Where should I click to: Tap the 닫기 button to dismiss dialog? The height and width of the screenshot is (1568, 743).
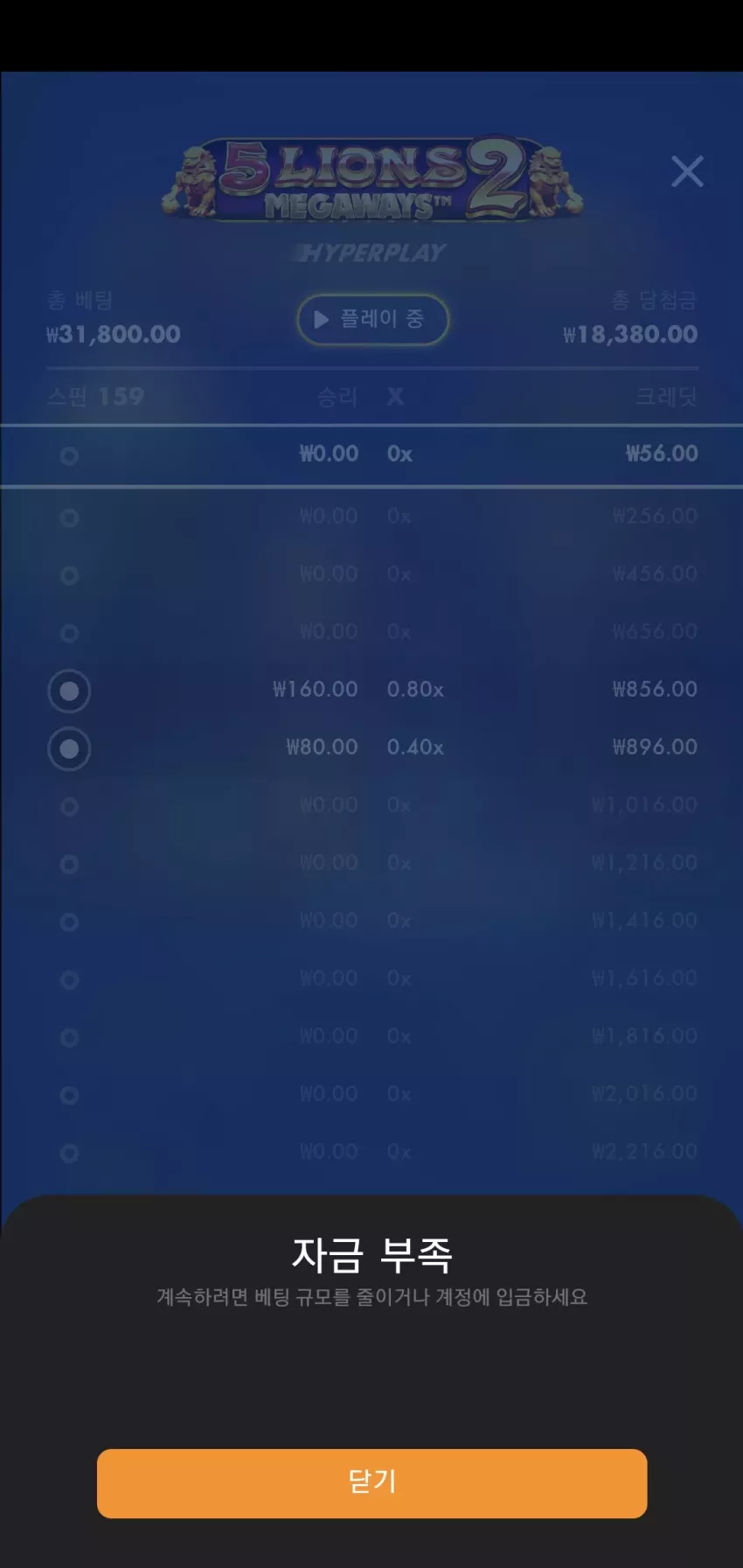click(371, 1483)
